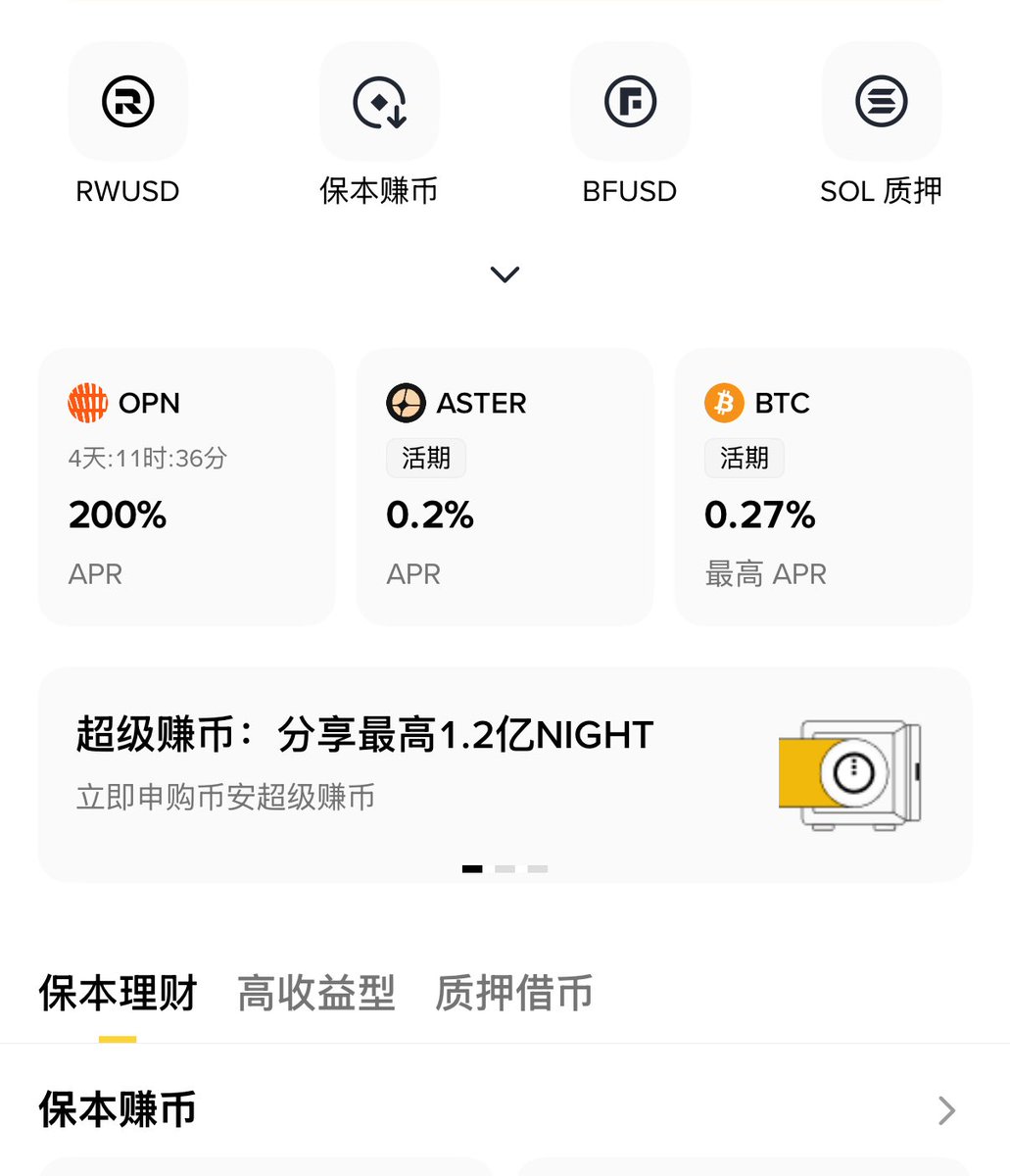Switch to the 质押借币 tab
The width and height of the screenshot is (1010, 1176).
point(514,994)
